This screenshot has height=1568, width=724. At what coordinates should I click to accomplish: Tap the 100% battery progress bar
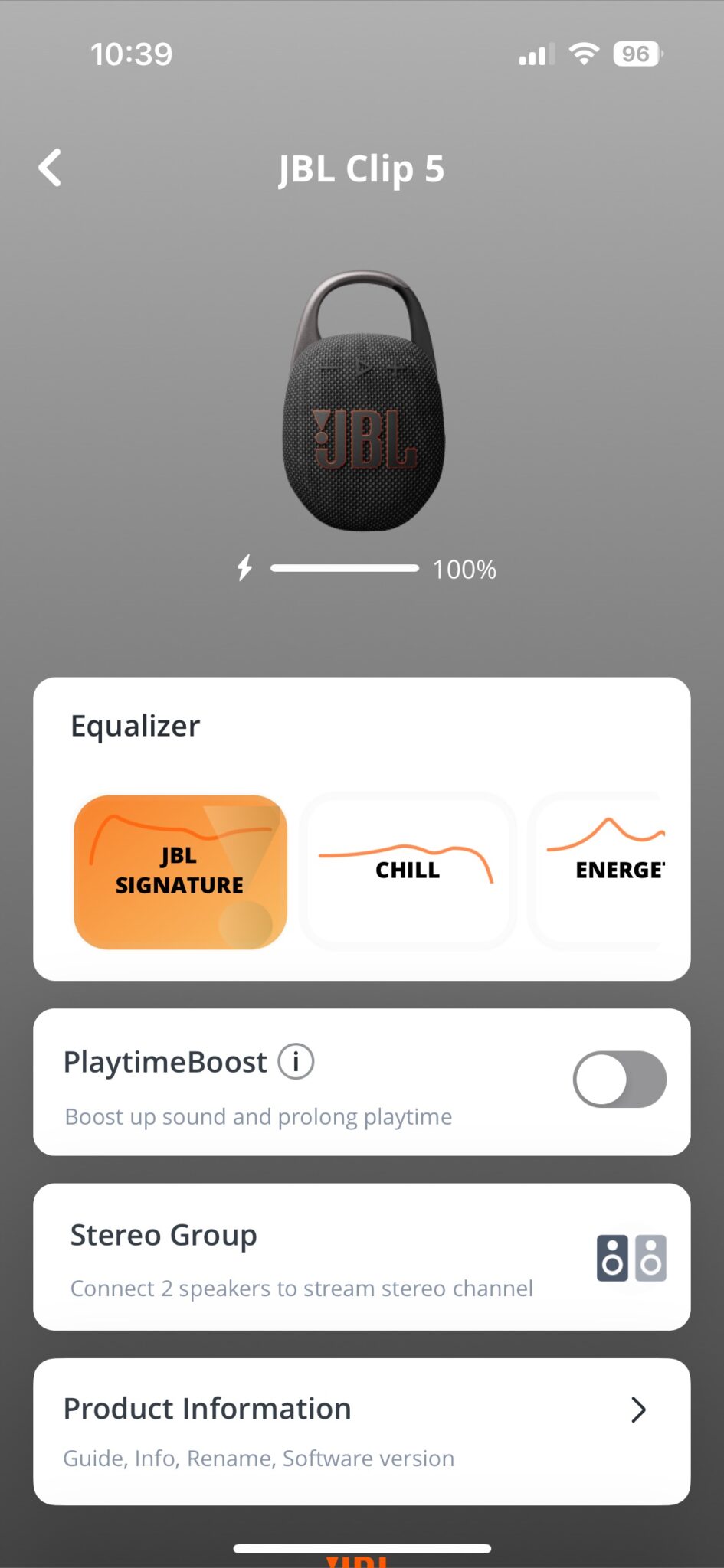[x=344, y=568]
